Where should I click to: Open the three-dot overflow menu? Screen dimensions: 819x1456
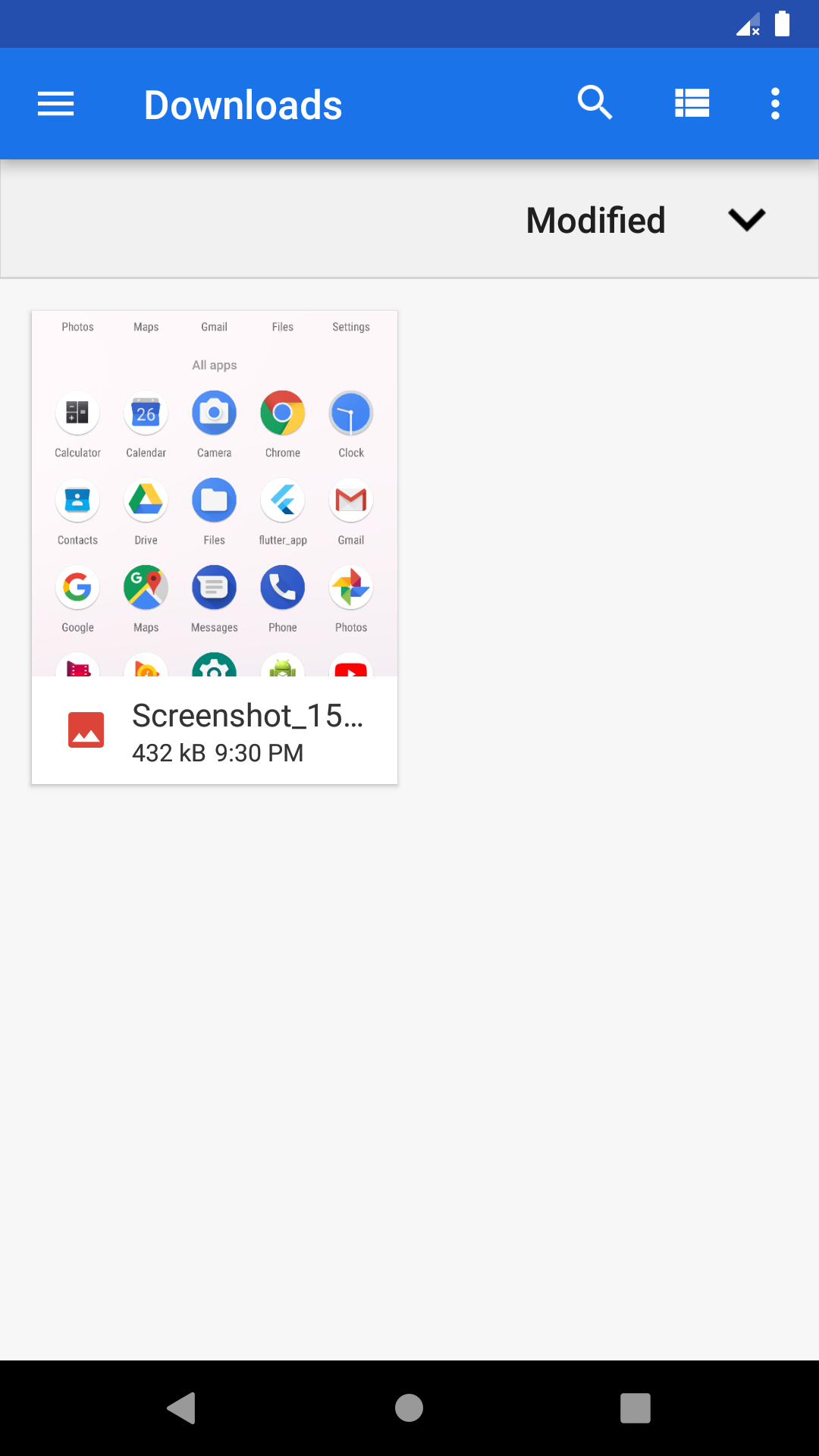[x=775, y=103]
